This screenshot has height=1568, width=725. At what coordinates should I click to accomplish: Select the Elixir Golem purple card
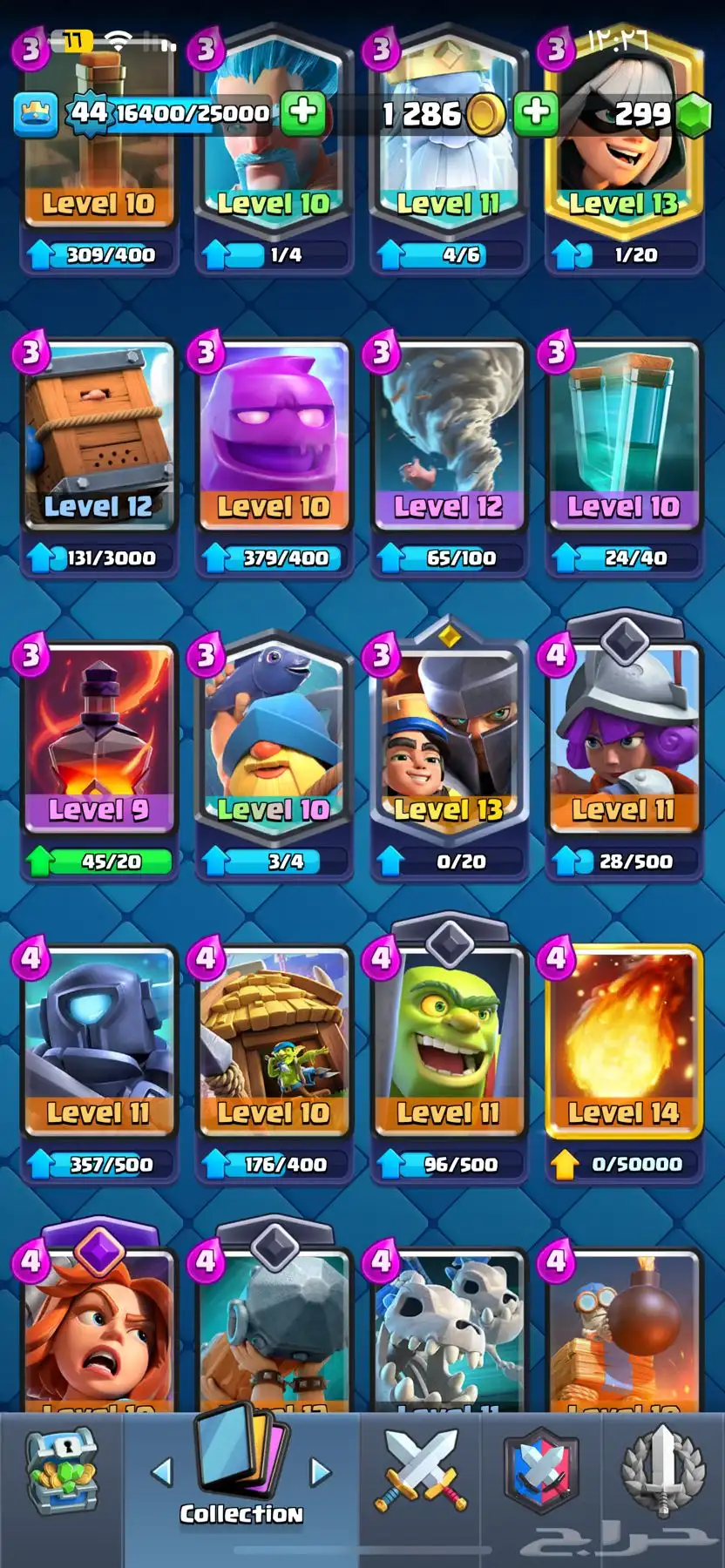[x=273, y=436]
